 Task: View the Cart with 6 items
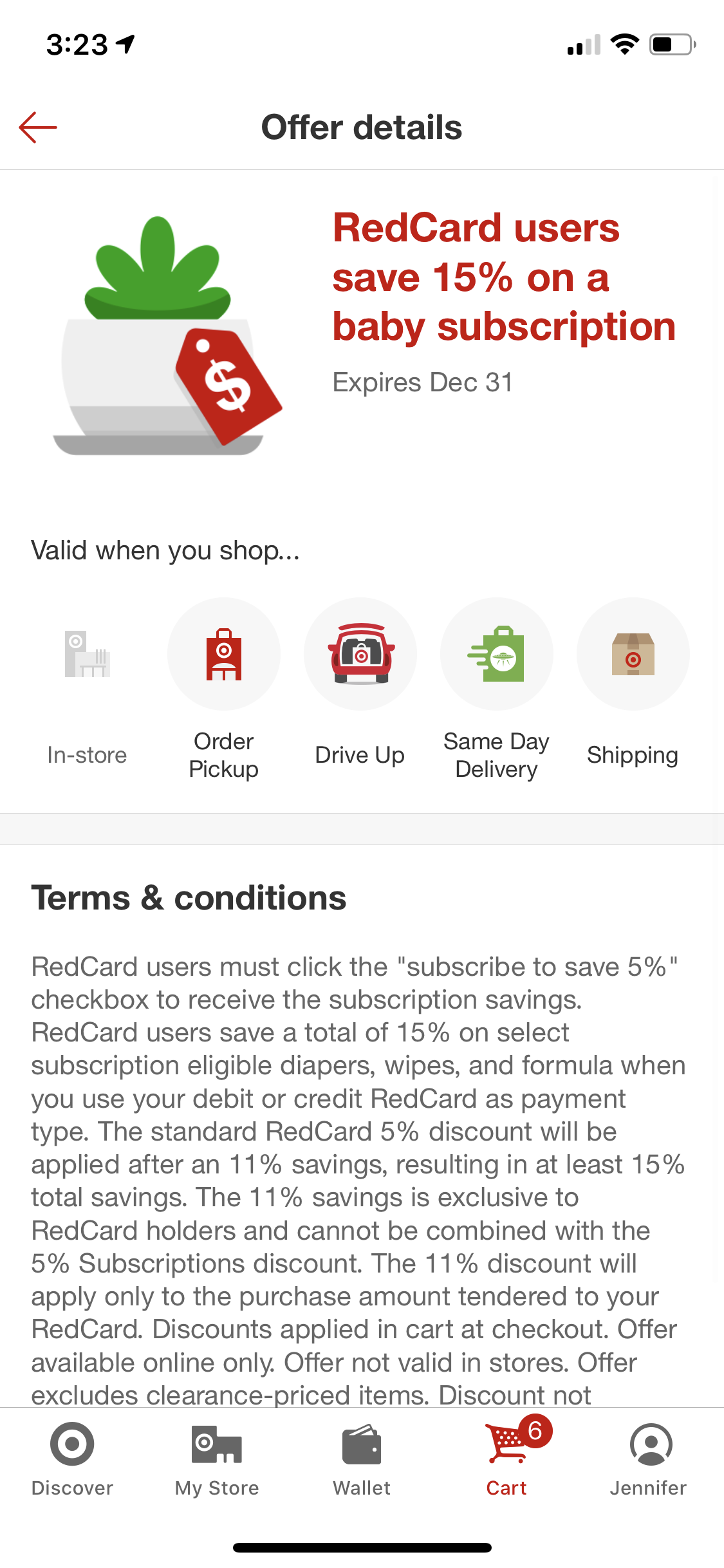(x=507, y=1459)
